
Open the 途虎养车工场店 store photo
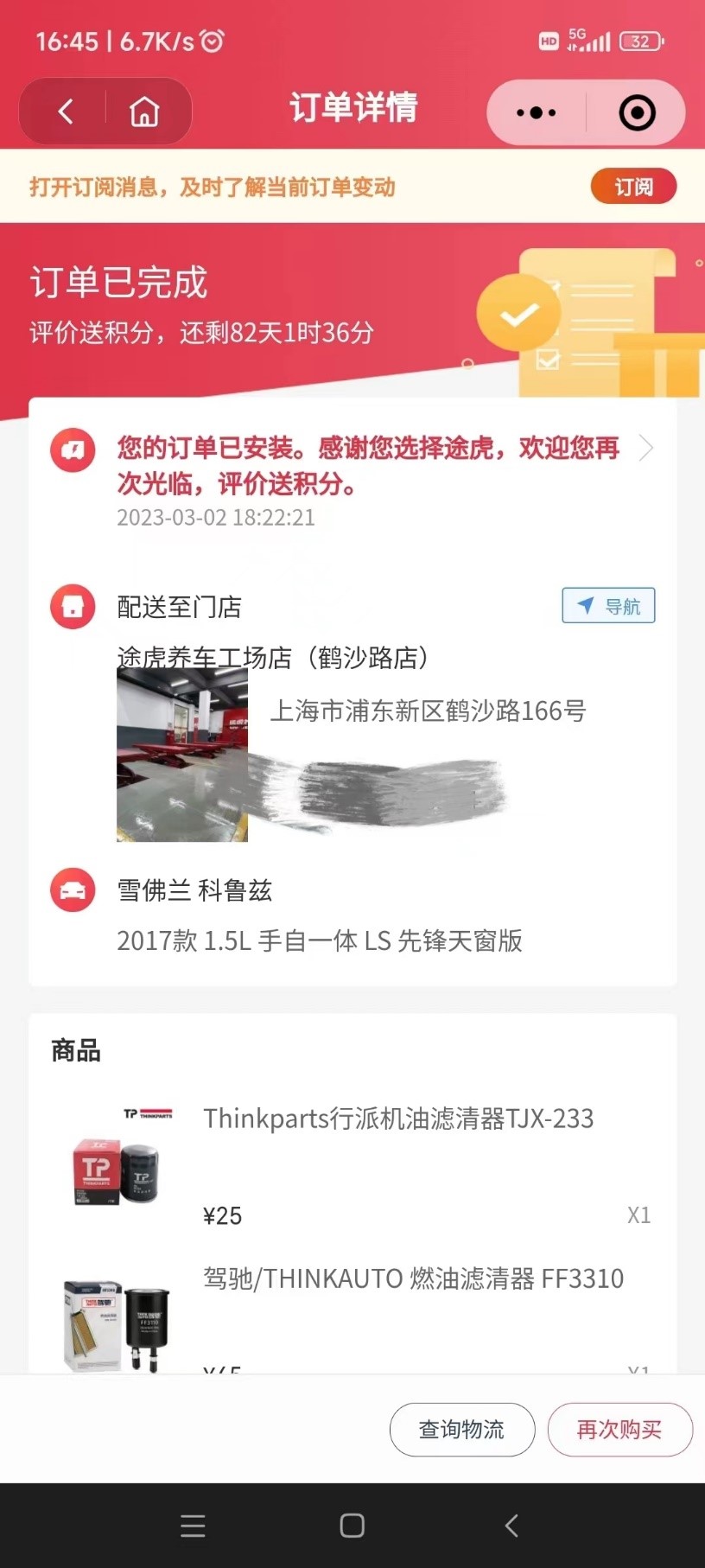tap(182, 754)
